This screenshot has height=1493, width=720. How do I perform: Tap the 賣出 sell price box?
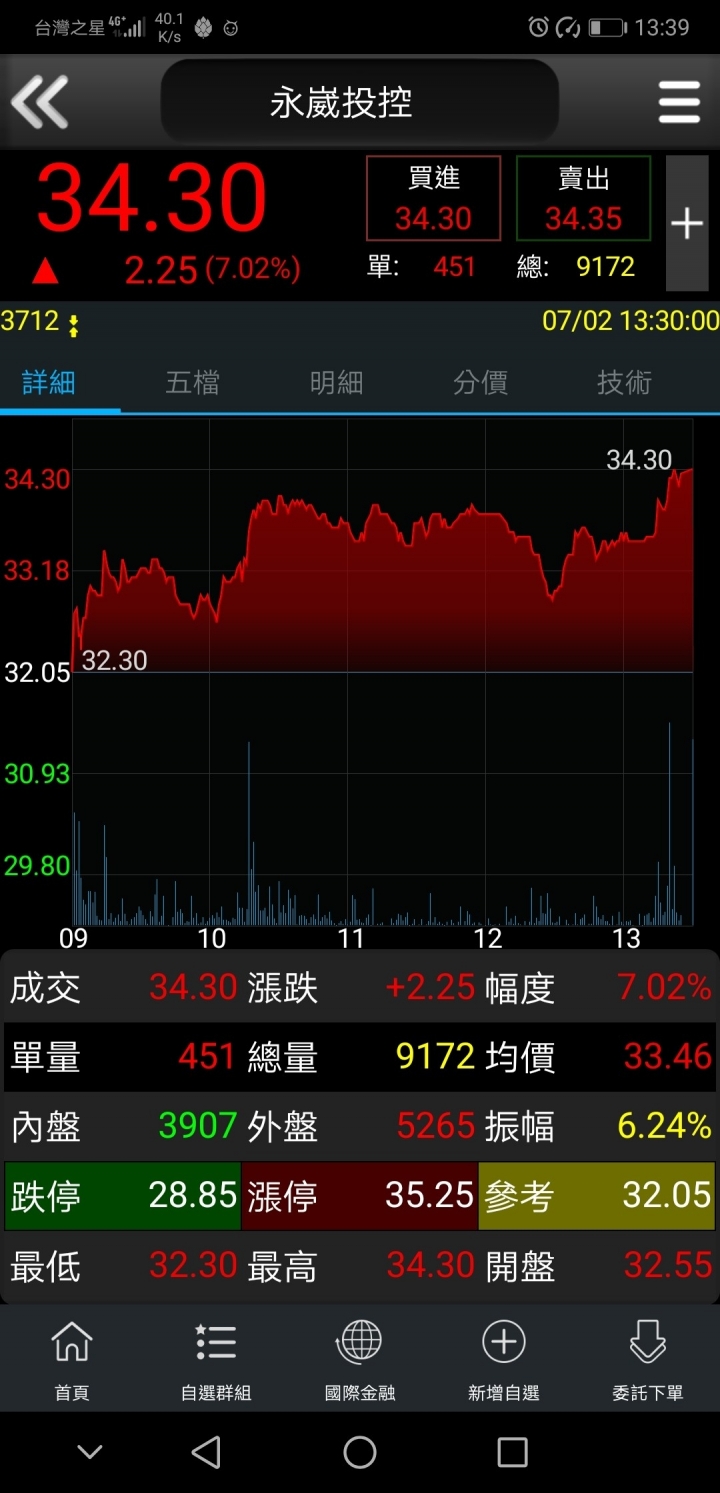(583, 199)
